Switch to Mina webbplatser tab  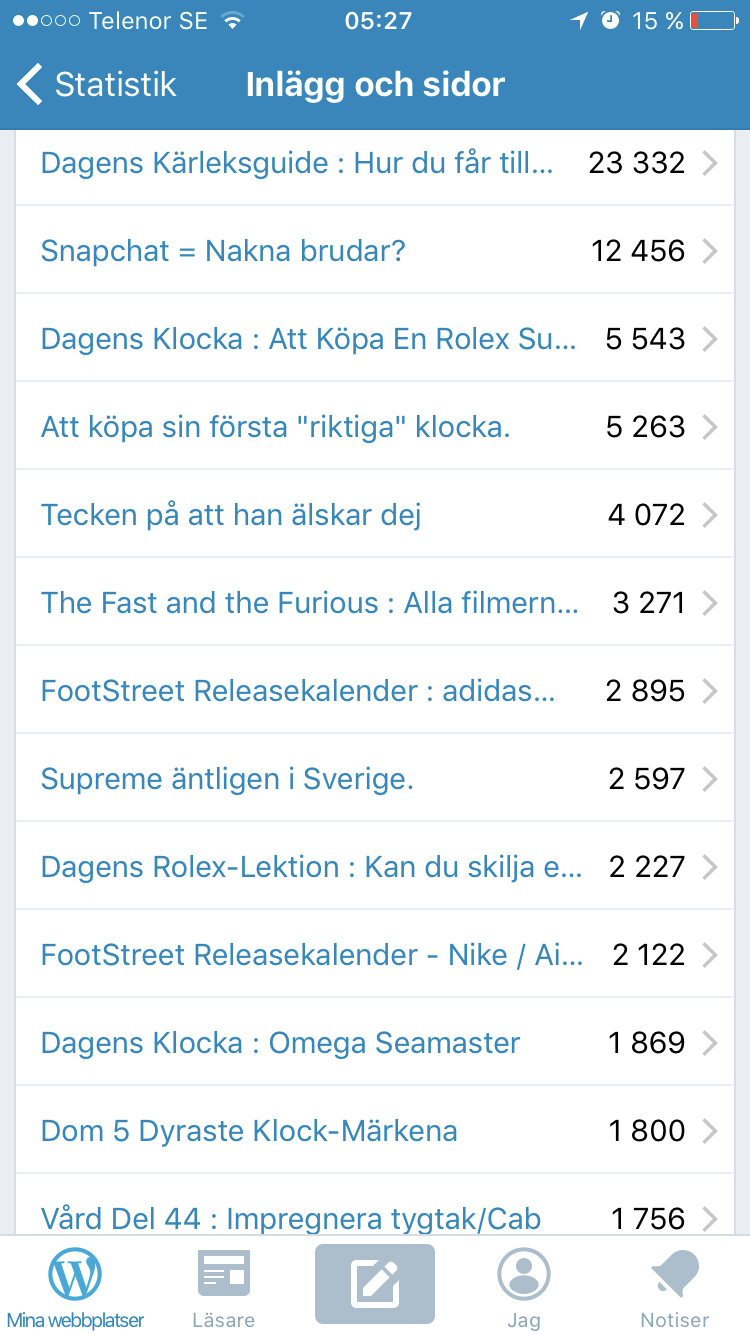(x=75, y=1286)
